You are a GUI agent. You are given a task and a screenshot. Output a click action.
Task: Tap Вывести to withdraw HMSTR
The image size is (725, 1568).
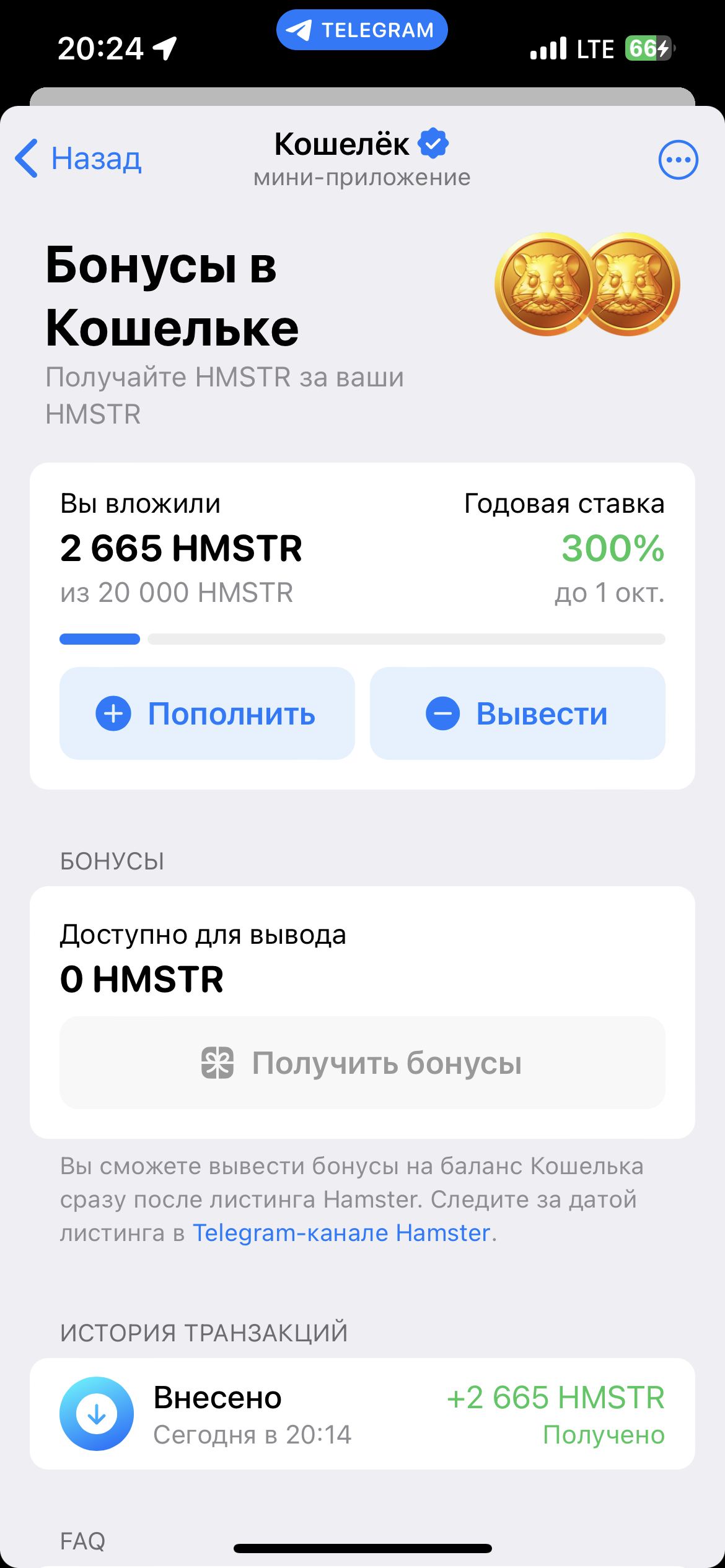tap(517, 713)
